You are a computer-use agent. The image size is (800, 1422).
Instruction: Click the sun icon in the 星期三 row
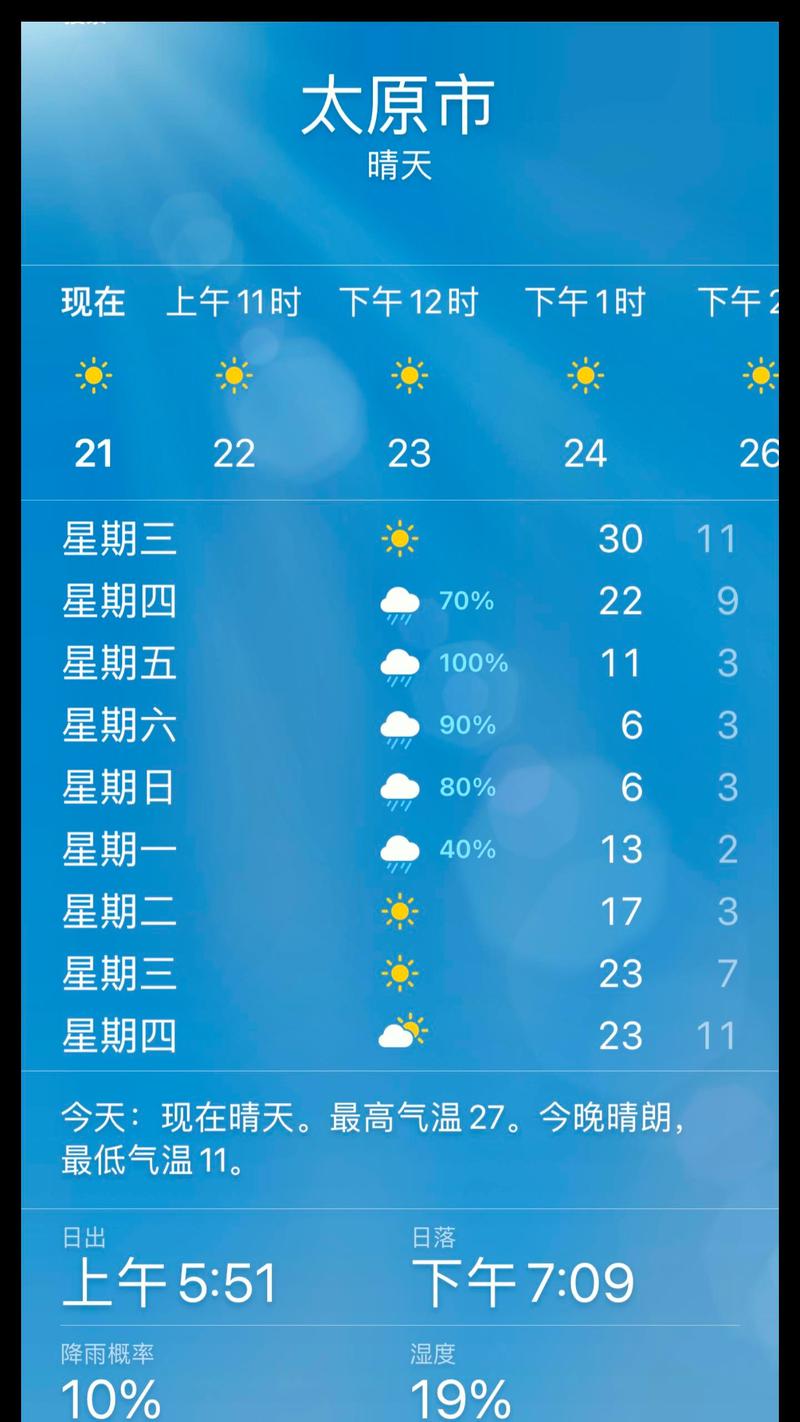click(x=400, y=538)
